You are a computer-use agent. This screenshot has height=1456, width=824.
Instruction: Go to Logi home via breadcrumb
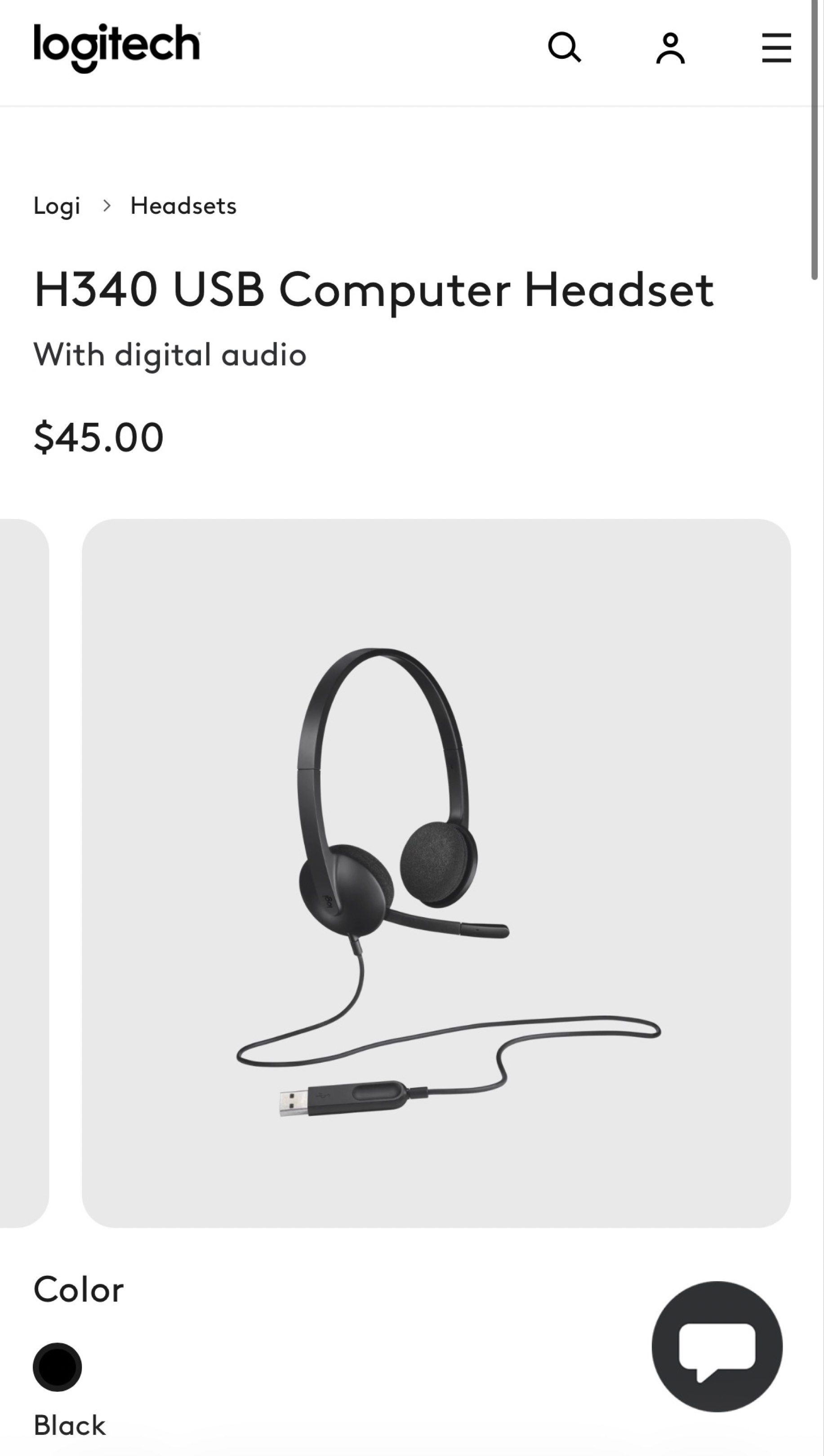pos(57,205)
